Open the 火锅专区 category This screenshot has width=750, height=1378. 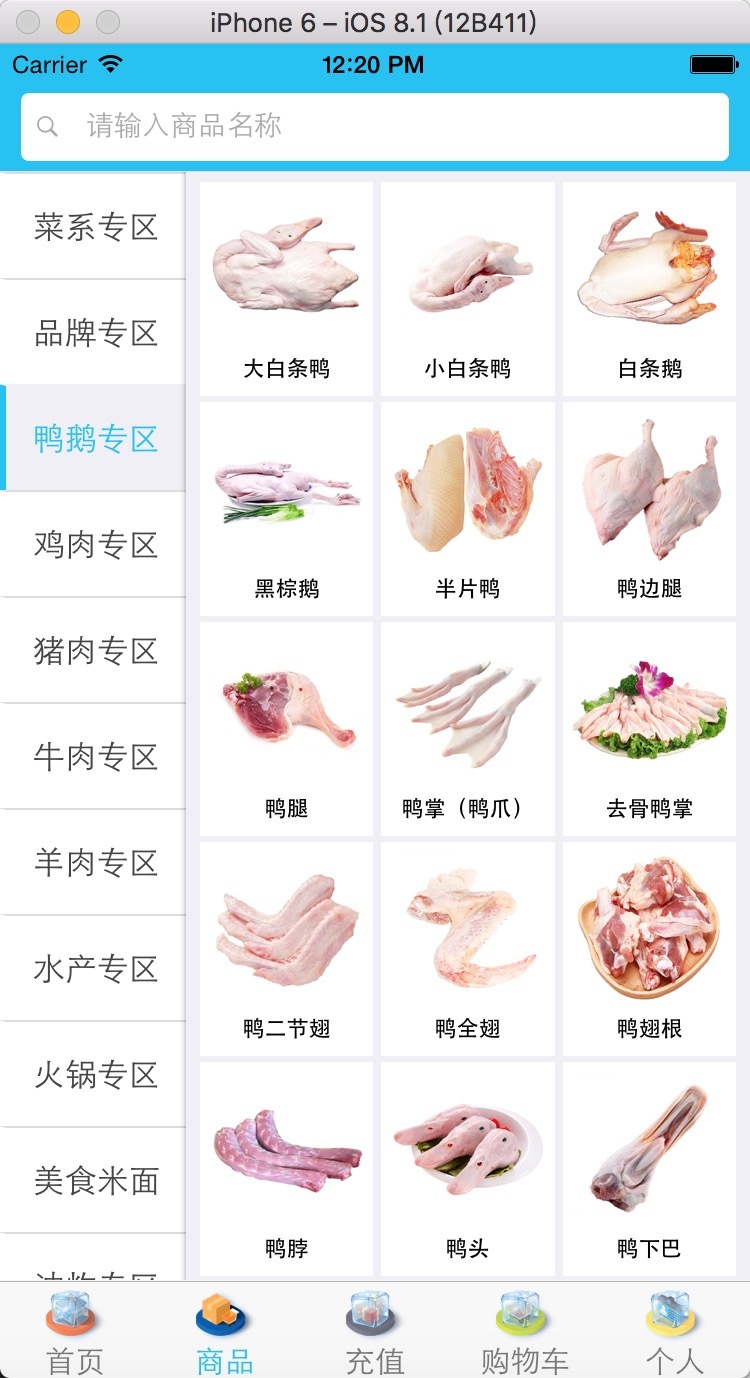pyautogui.click(x=95, y=1075)
